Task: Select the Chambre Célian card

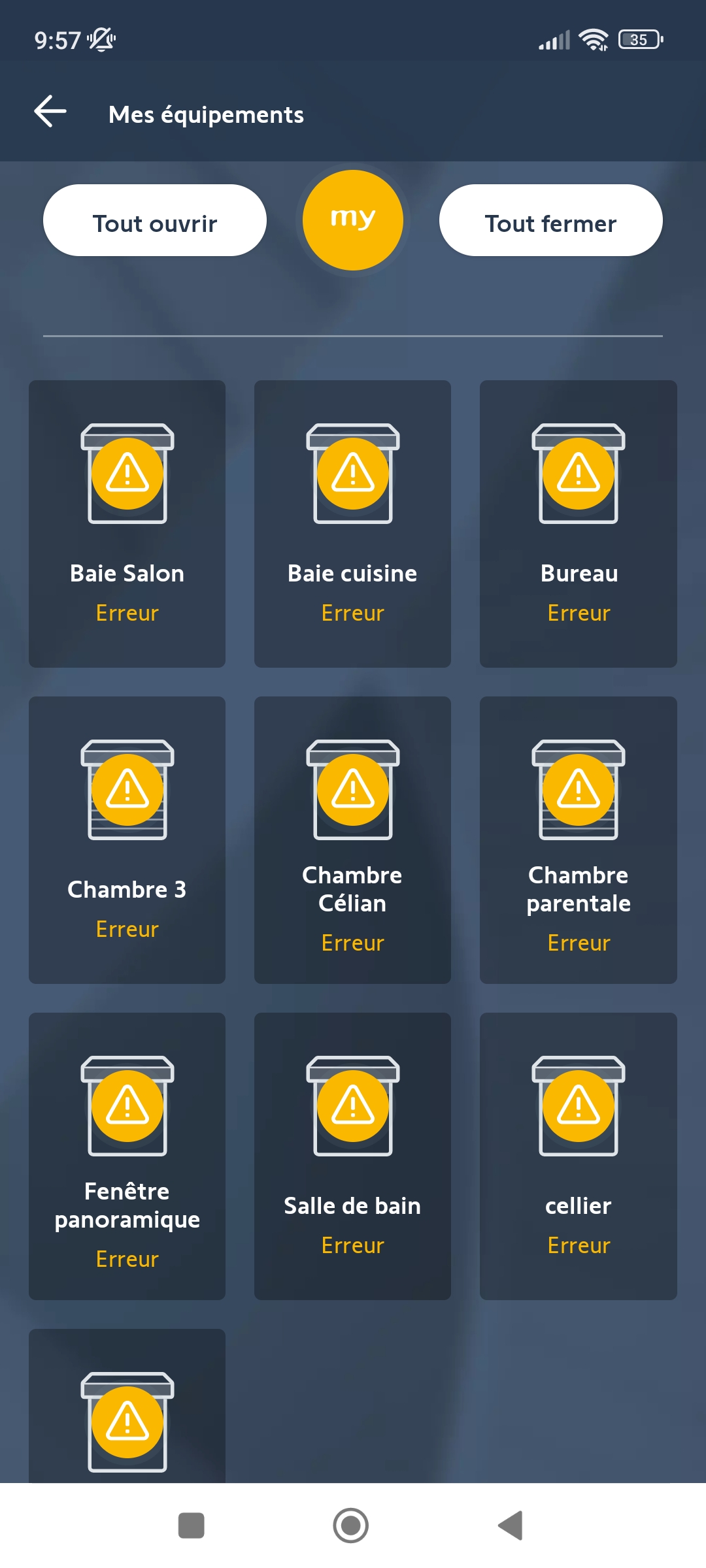Action: pos(352,840)
